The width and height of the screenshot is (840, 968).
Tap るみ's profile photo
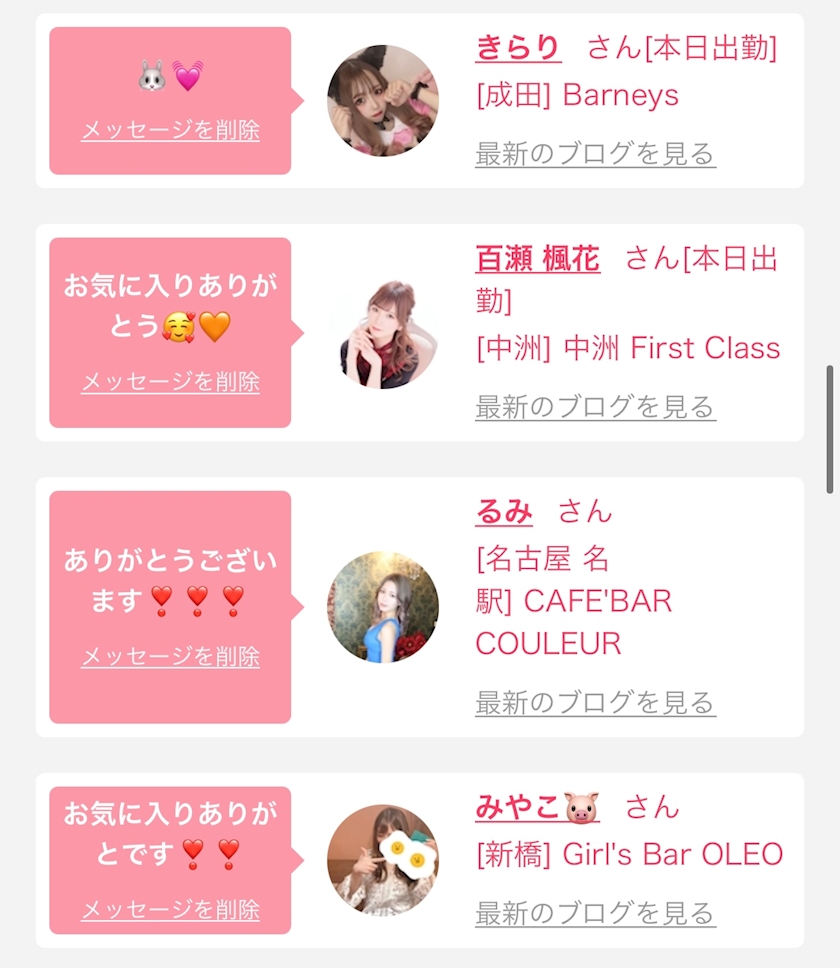pyautogui.click(x=383, y=607)
